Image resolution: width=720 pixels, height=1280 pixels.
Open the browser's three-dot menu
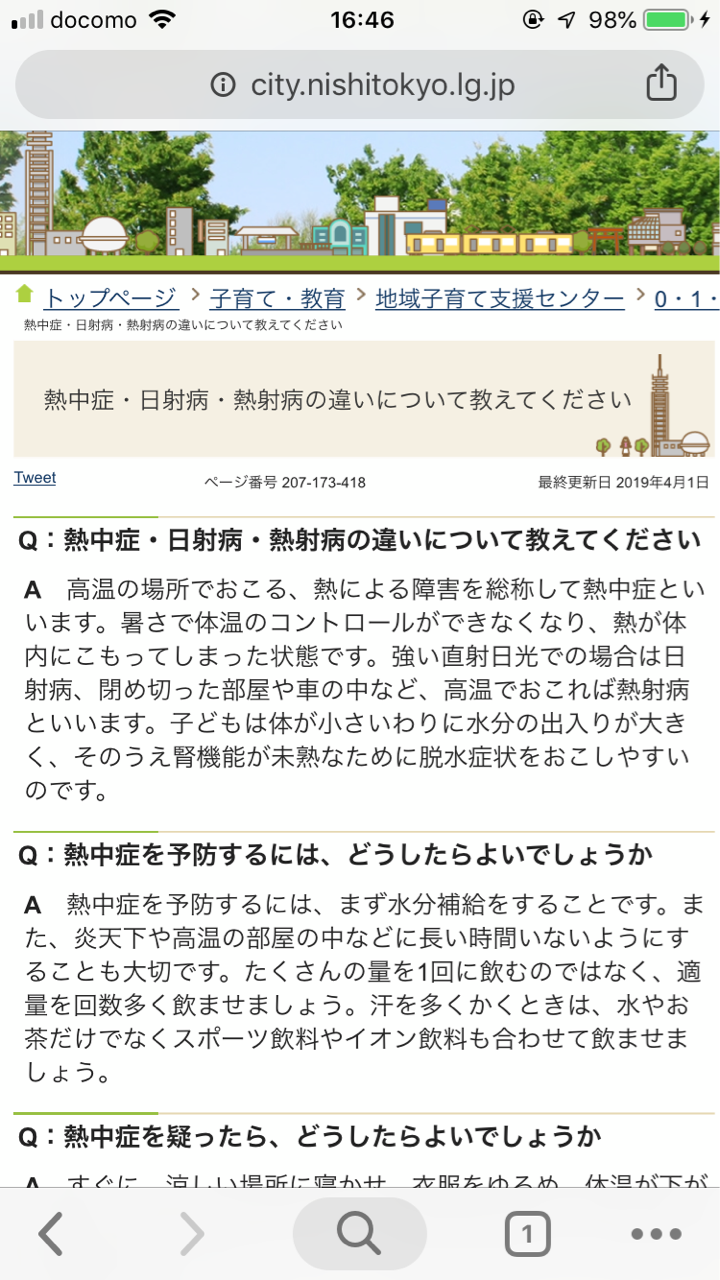tap(656, 1234)
